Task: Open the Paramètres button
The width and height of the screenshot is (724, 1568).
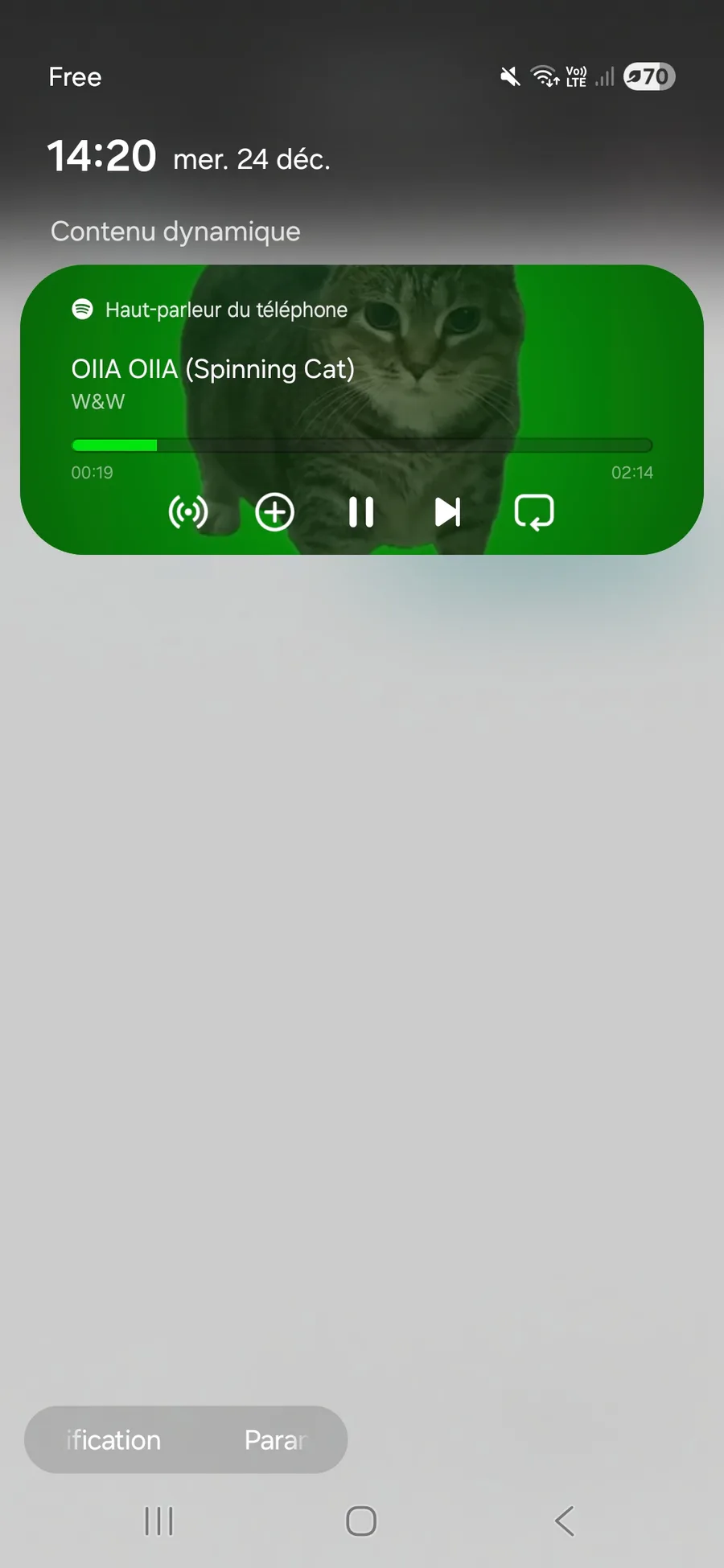Action: [x=276, y=1440]
